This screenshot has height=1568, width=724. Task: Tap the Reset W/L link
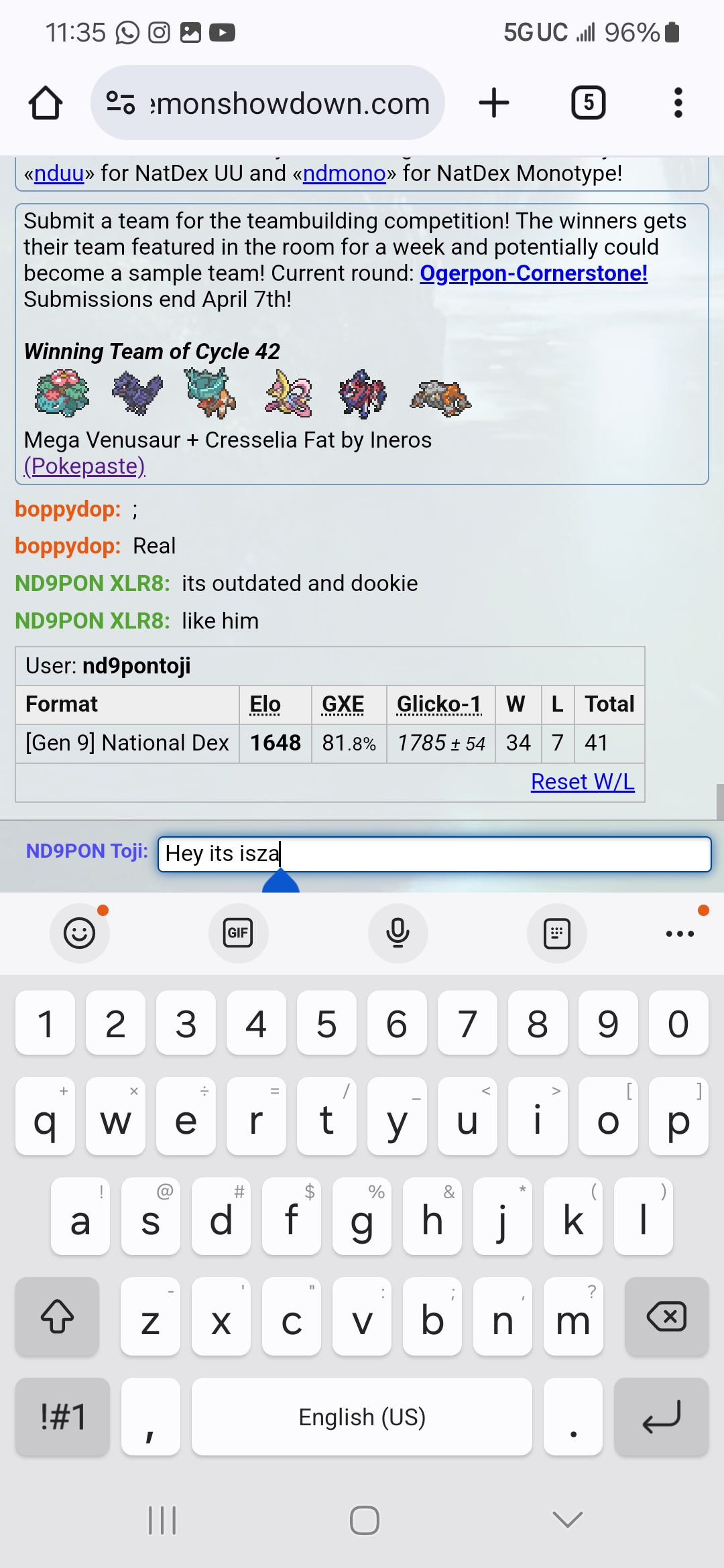pyautogui.click(x=583, y=782)
